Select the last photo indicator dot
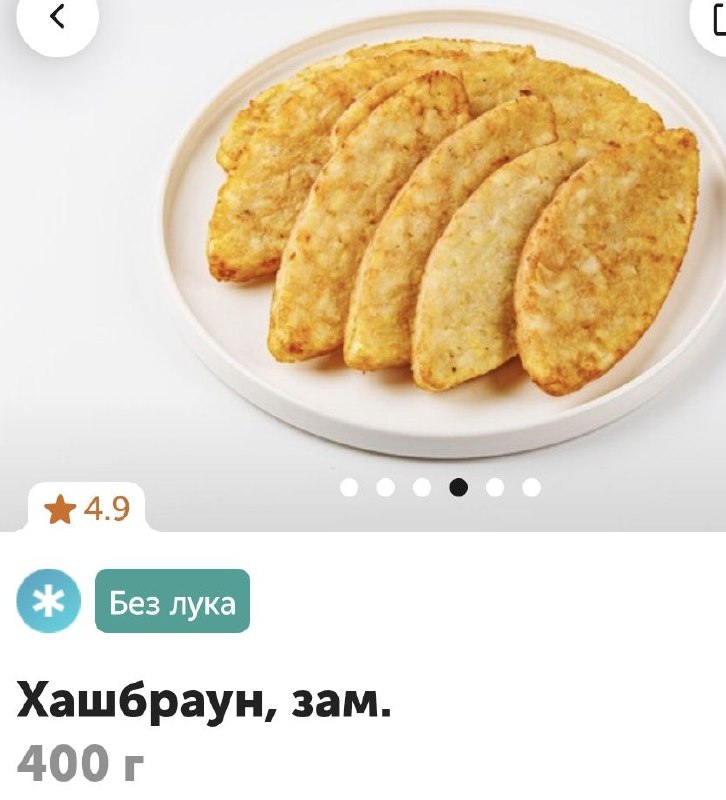Screen dimensions: 726x800 pyautogui.click(x=531, y=487)
